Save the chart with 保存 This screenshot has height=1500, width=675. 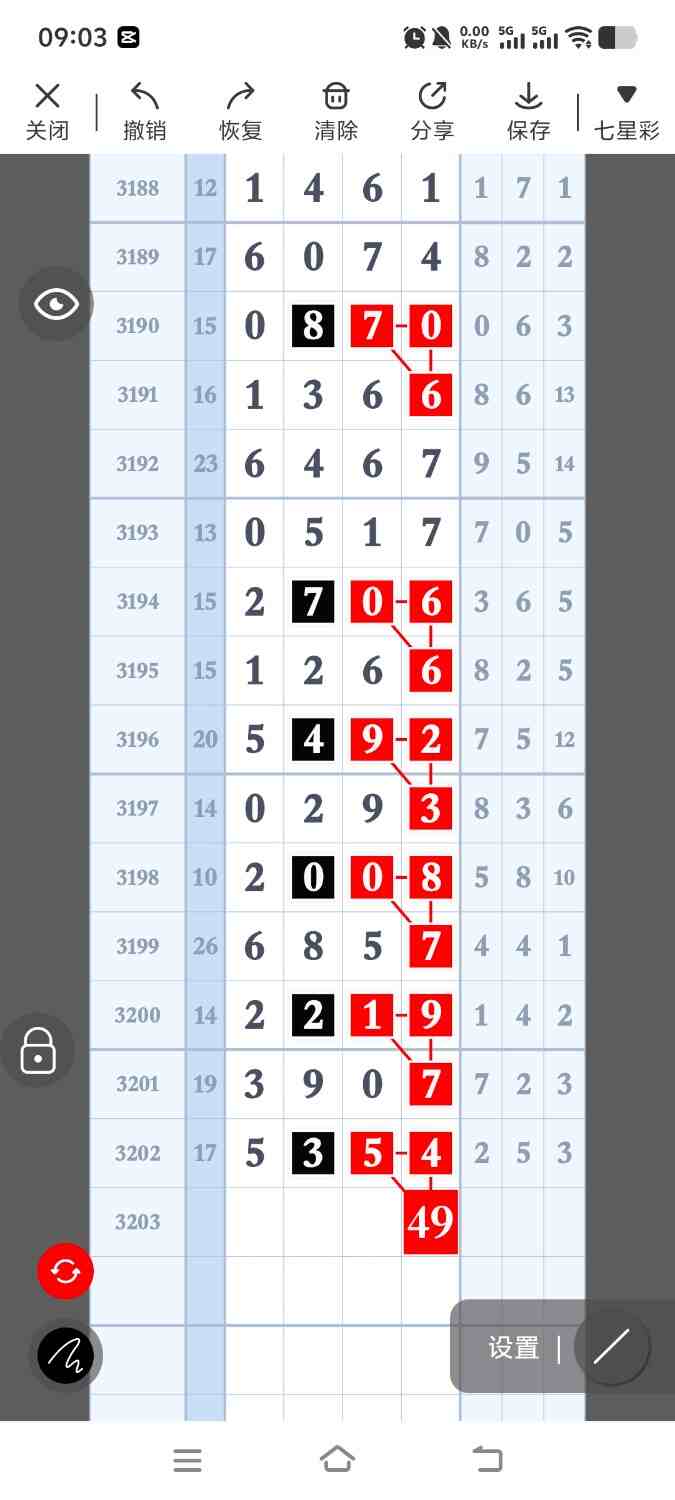528,111
